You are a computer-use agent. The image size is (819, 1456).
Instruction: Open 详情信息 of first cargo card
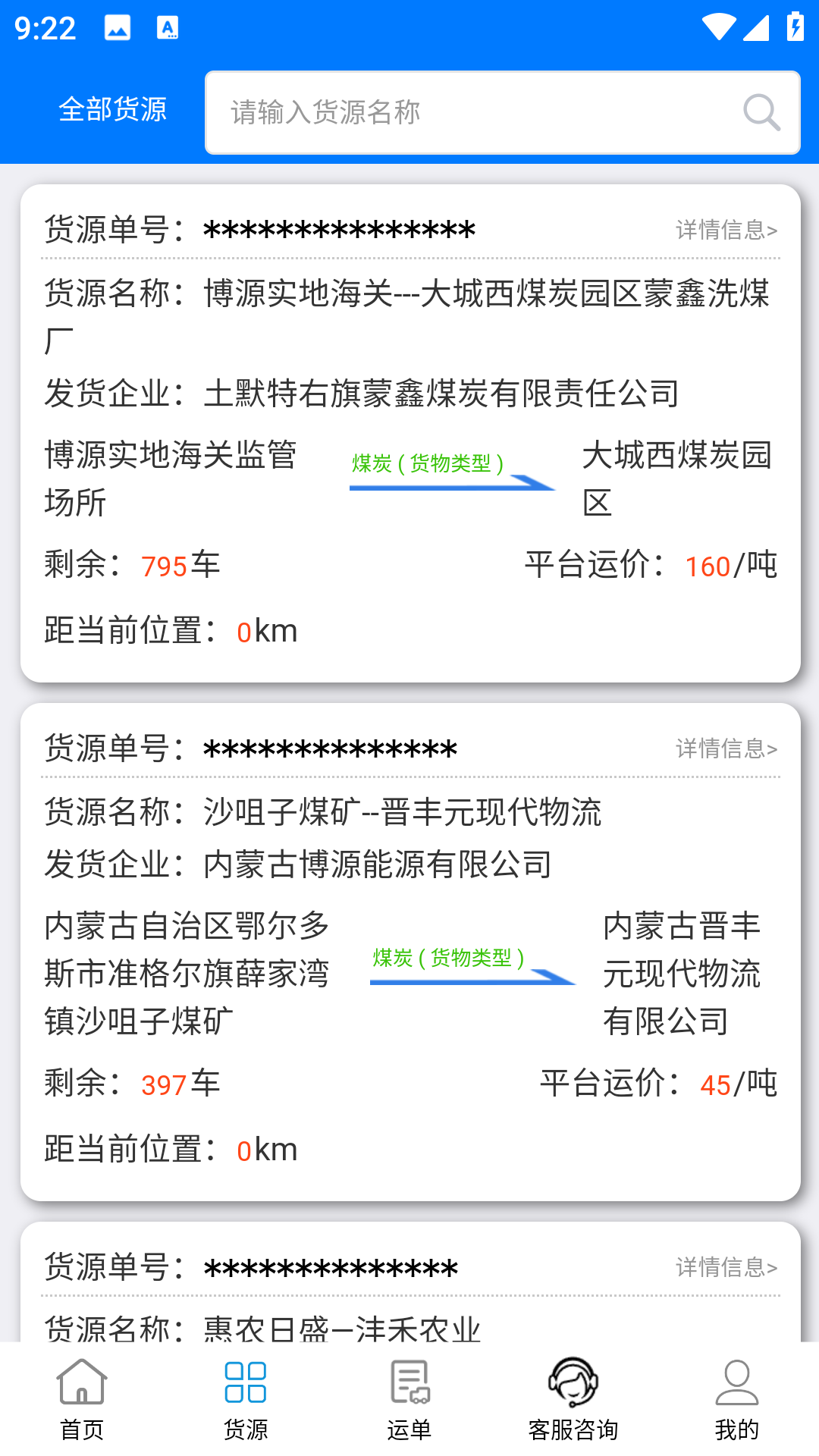[725, 229]
